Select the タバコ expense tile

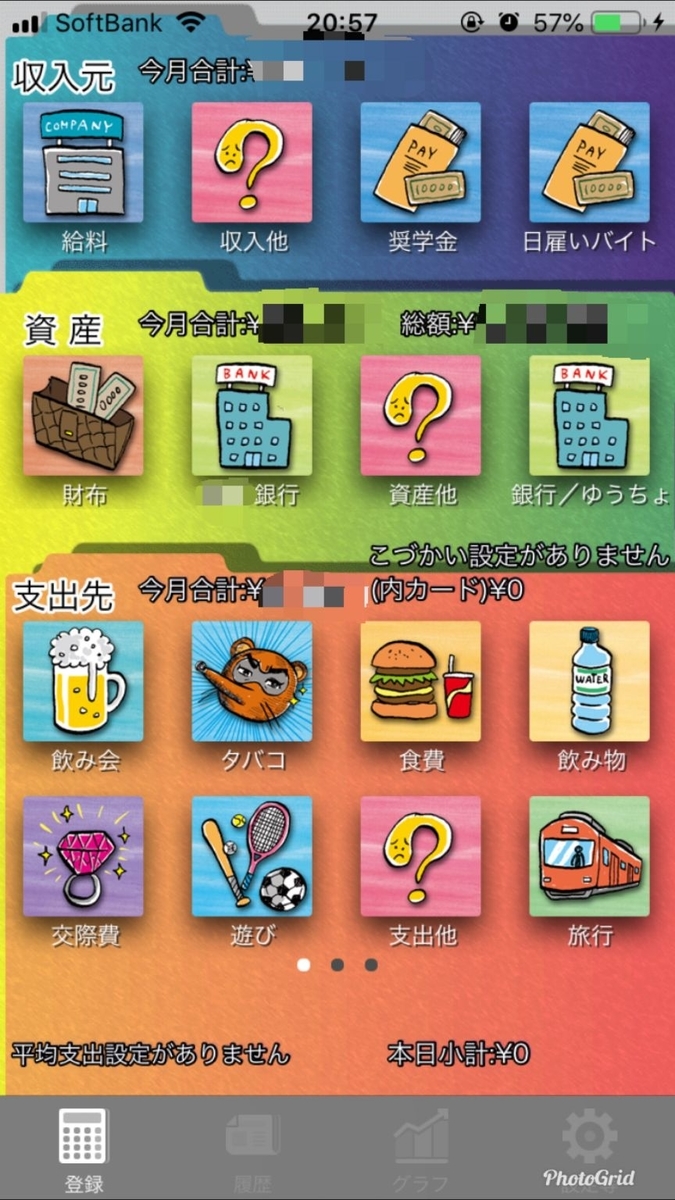coord(252,681)
